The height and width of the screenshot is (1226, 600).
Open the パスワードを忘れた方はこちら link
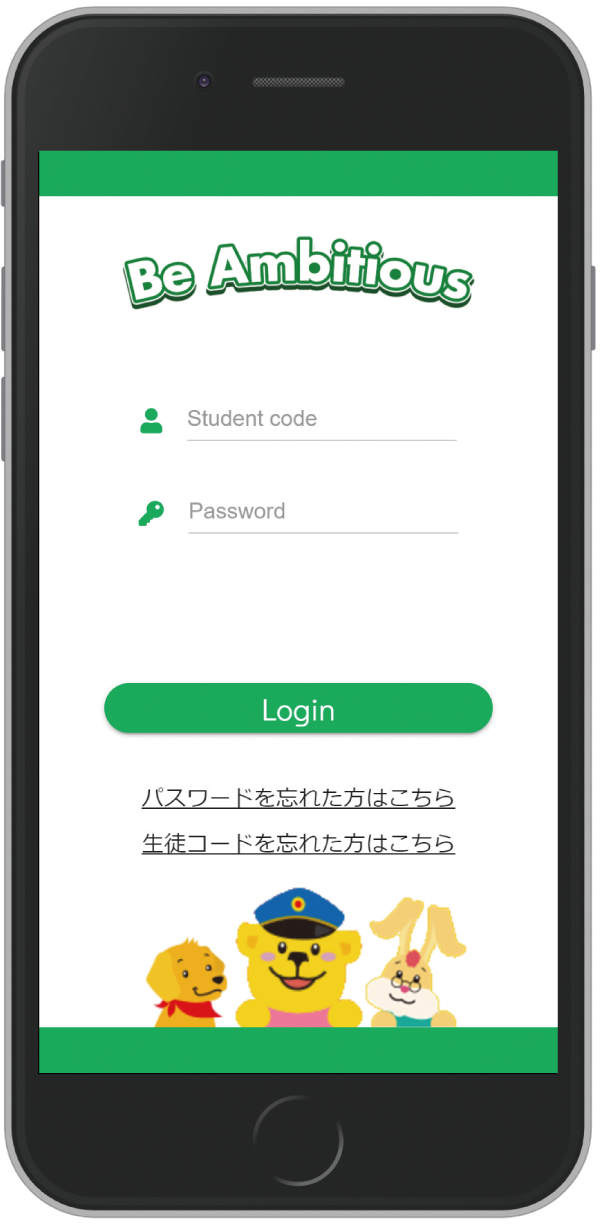pyautogui.click(x=298, y=798)
